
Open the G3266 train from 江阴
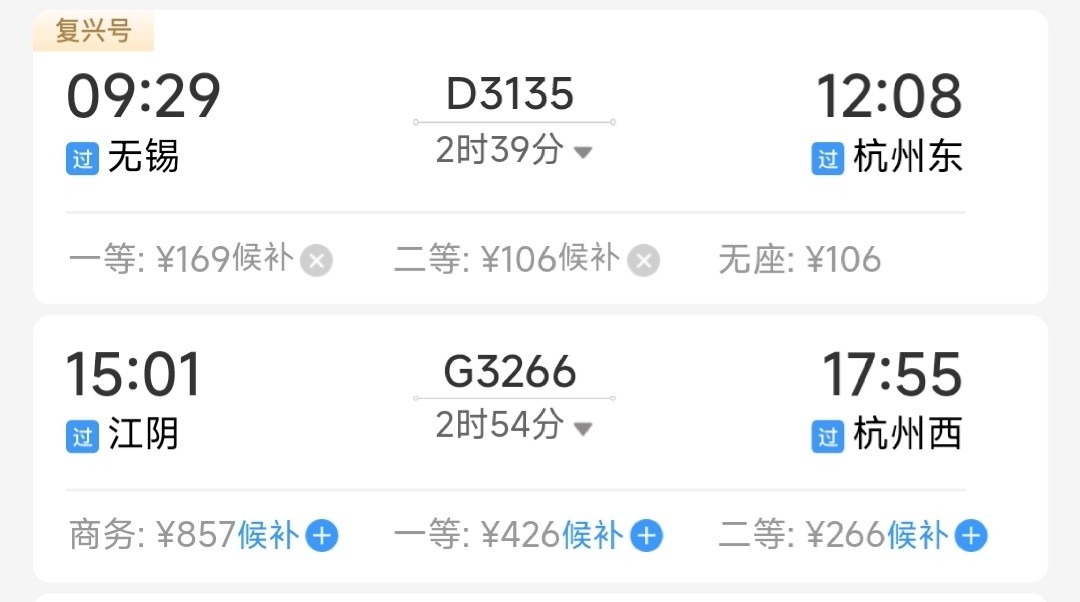(510, 372)
